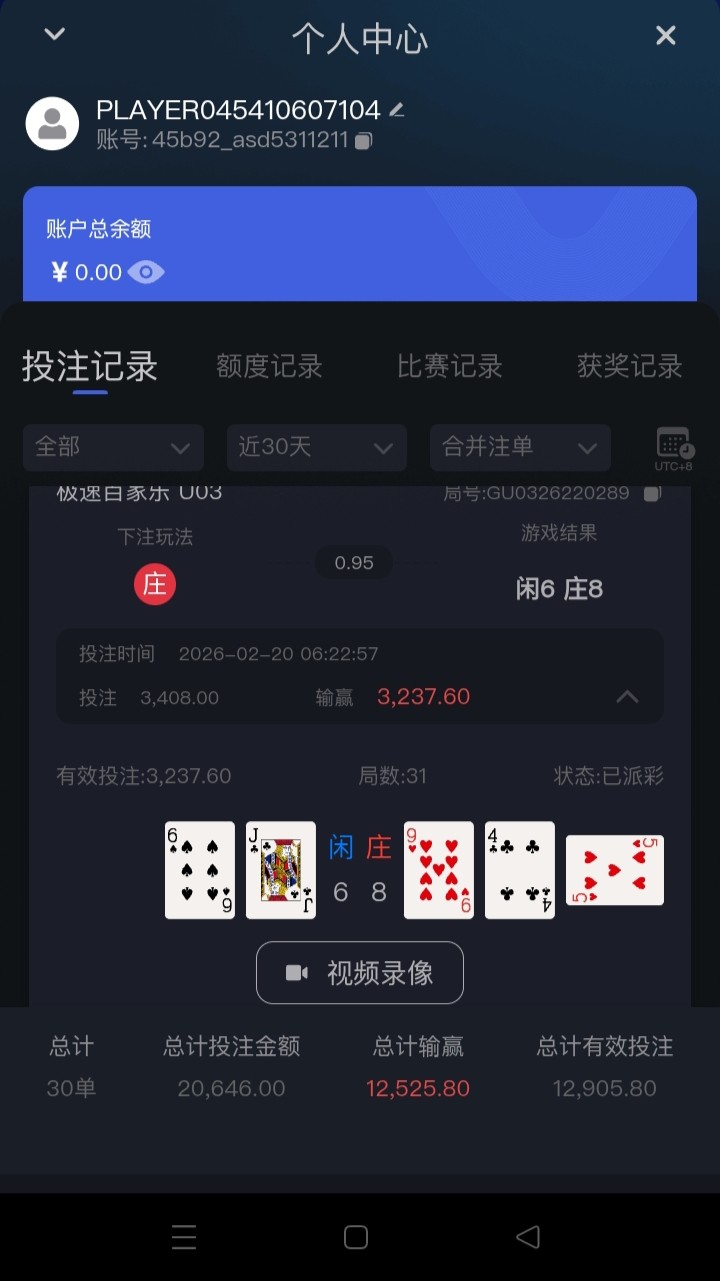Copy the round number GU0326220289
Image resolution: width=720 pixels, height=1281 pixels.
pos(652,493)
